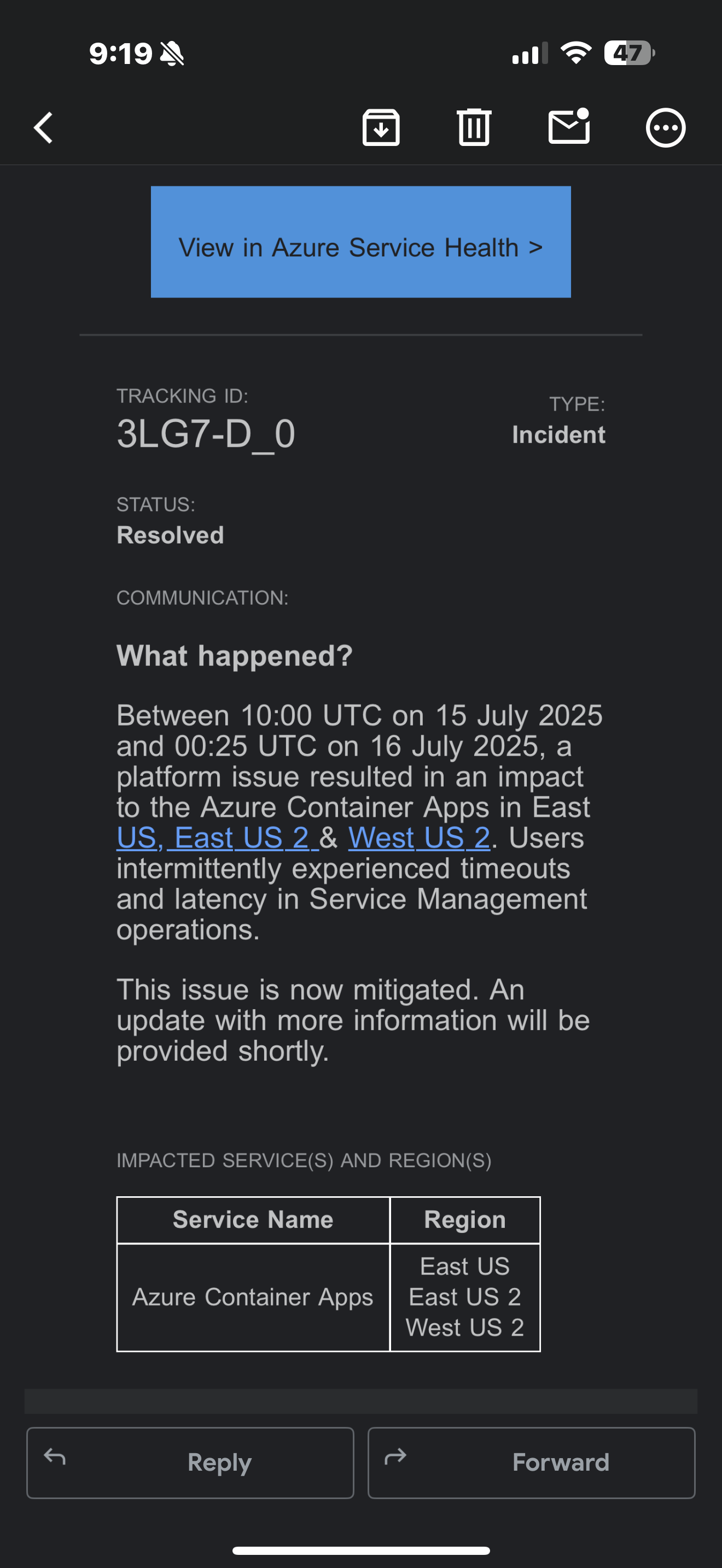Tap the tracking ID 3LG7-D_0
The image size is (722, 1568).
[206, 434]
